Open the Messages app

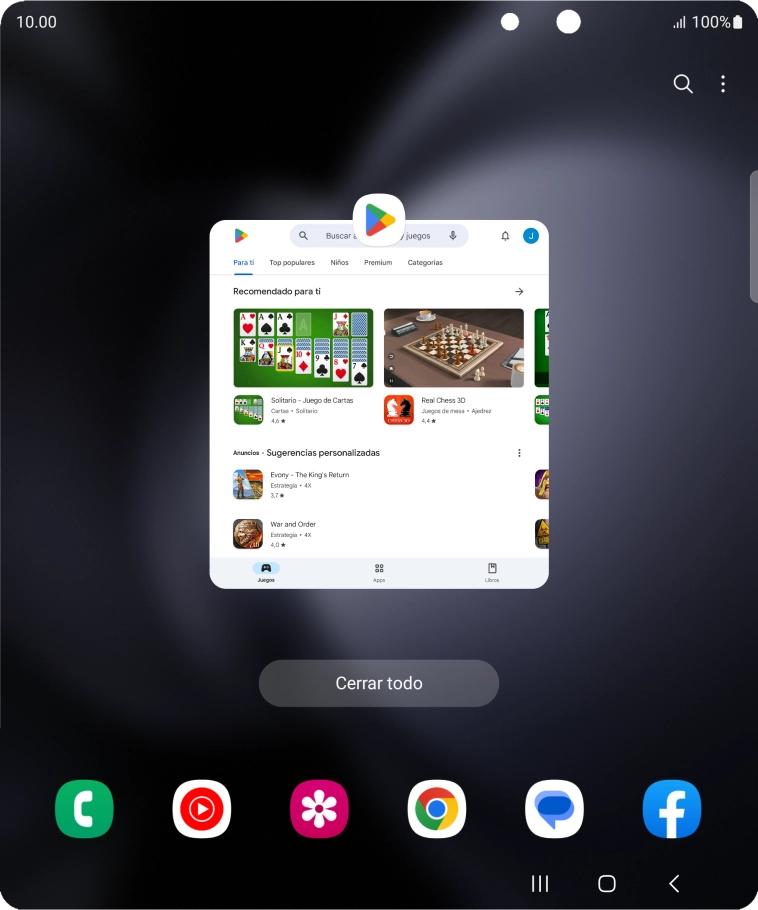pyautogui.click(x=554, y=808)
